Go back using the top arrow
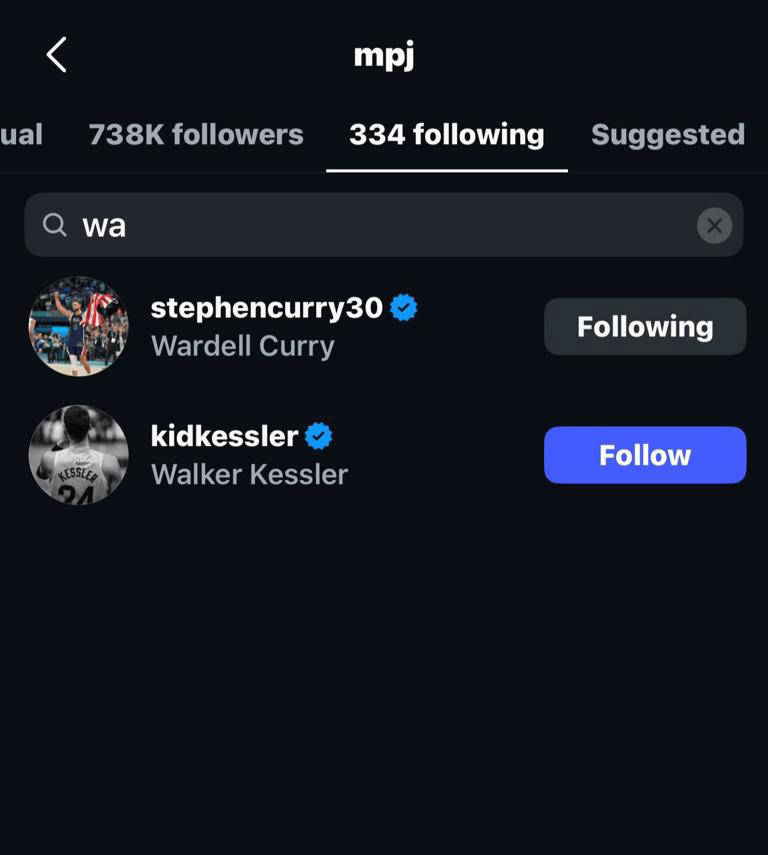The height and width of the screenshot is (855, 768). (57, 55)
